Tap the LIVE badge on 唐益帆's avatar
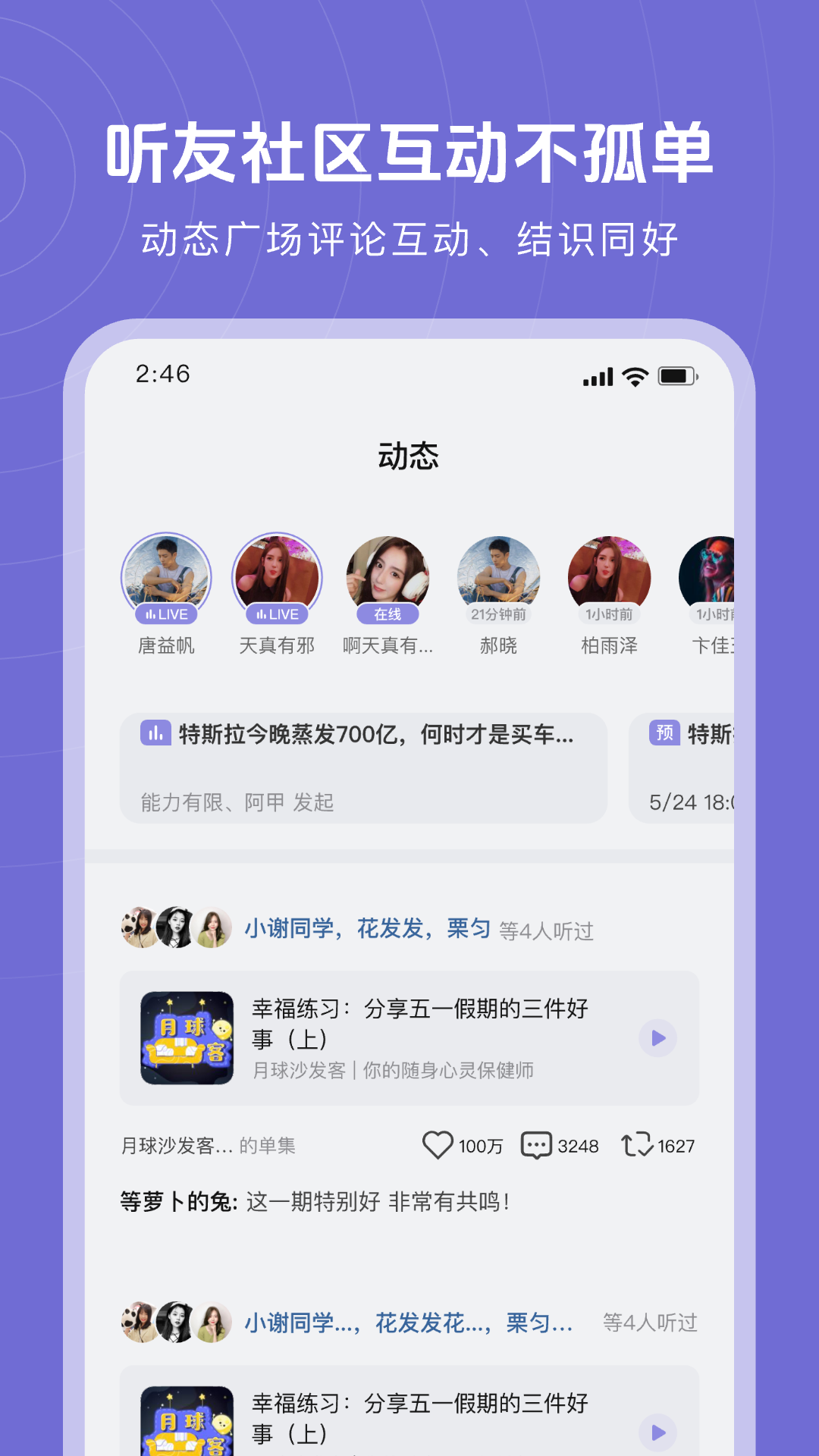 point(165,615)
